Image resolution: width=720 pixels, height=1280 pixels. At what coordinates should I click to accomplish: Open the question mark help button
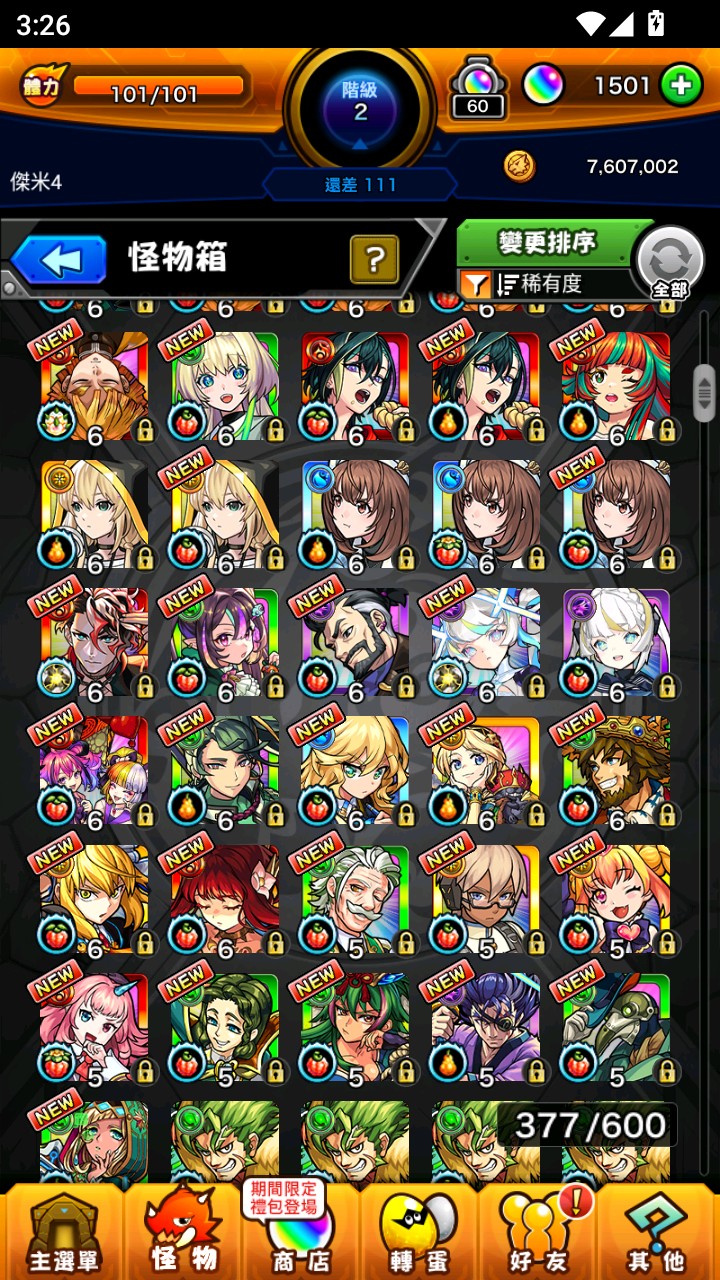click(x=375, y=260)
